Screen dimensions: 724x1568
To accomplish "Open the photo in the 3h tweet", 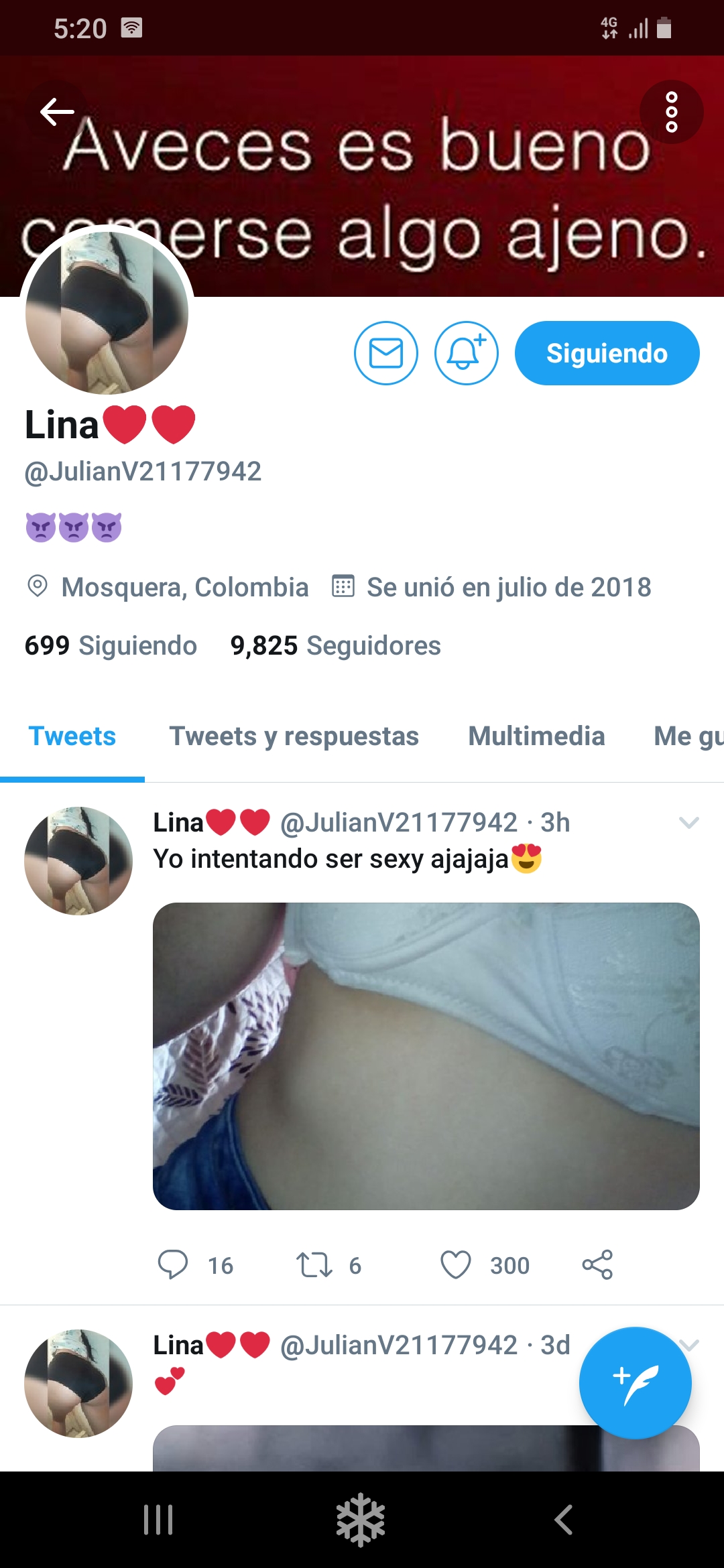I will [426, 1056].
